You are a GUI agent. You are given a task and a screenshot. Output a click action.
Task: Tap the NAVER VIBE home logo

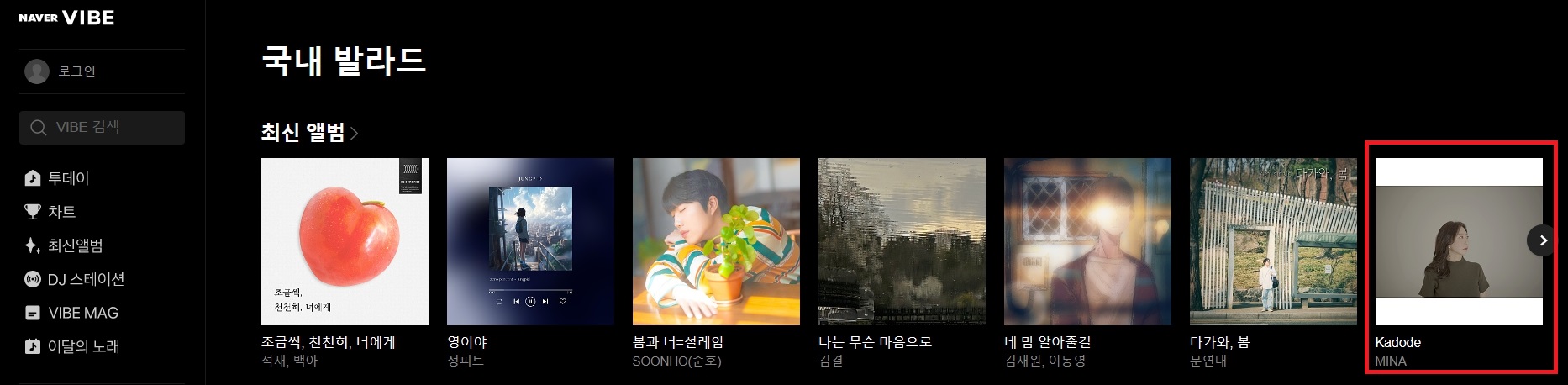[x=66, y=18]
